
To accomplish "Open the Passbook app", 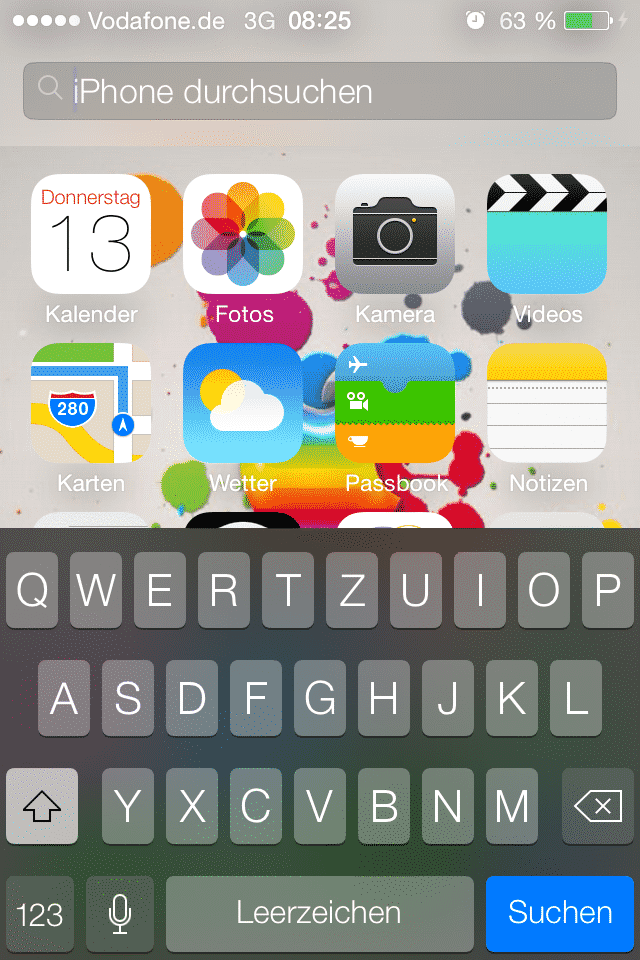I will coord(395,403).
